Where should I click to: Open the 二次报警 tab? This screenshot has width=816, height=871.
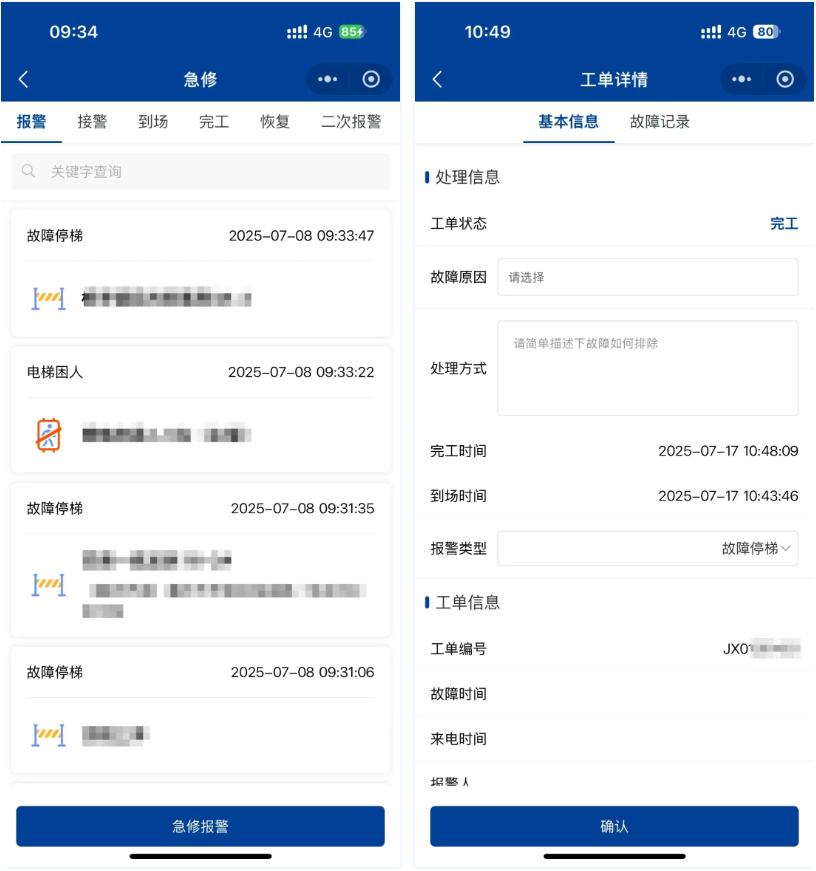(x=351, y=122)
